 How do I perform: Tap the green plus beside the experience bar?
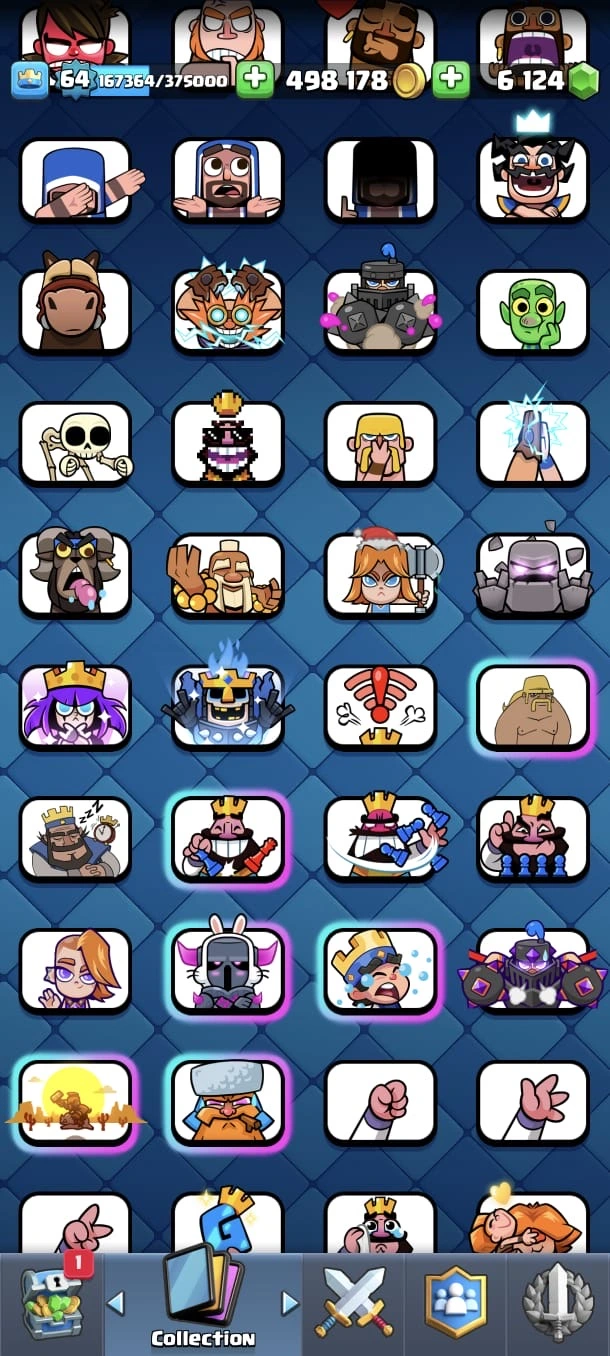coord(254,79)
